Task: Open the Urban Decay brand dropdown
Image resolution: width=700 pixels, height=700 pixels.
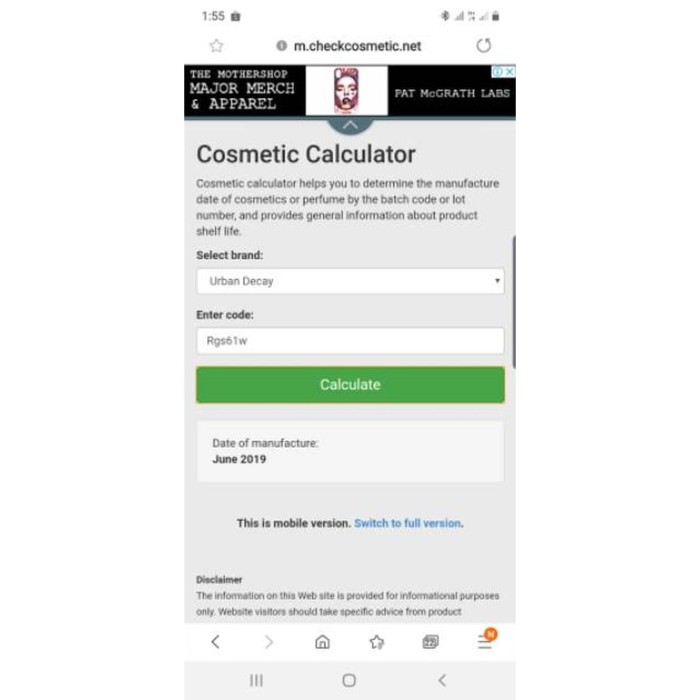Action: [x=350, y=281]
